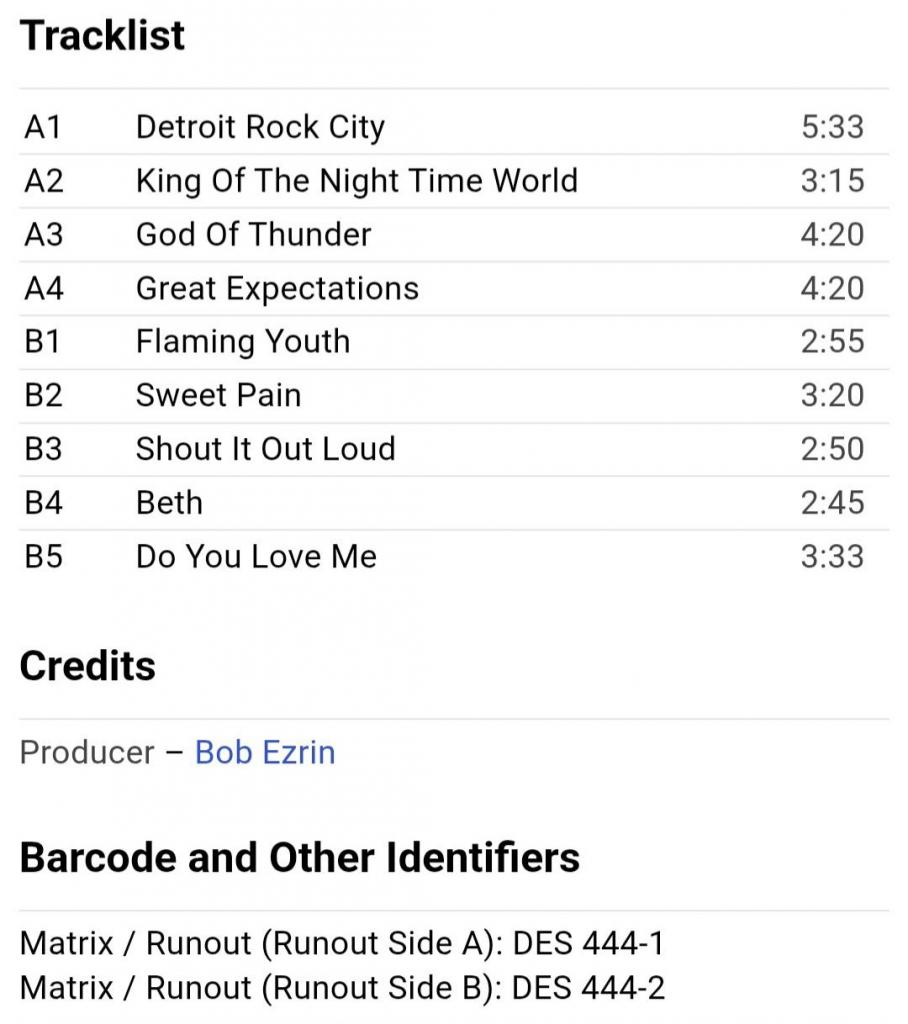Open the Bob Ezrin producer link

coord(265,752)
